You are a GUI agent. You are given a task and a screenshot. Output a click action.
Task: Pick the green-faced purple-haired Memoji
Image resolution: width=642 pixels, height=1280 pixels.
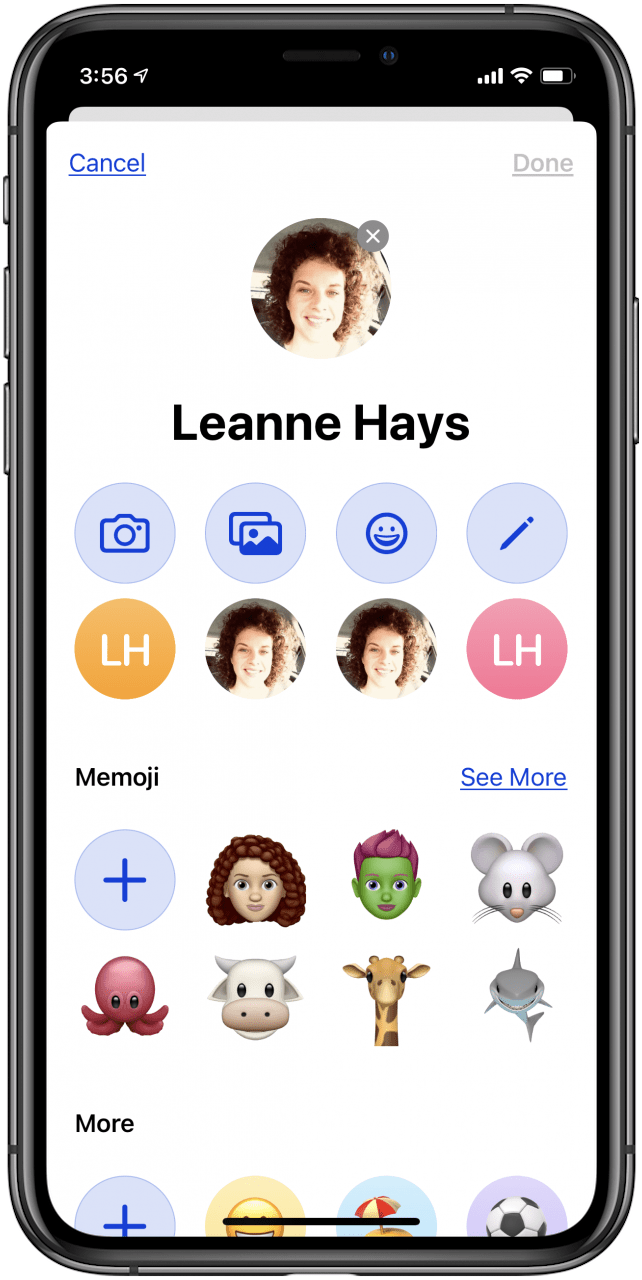(386, 880)
